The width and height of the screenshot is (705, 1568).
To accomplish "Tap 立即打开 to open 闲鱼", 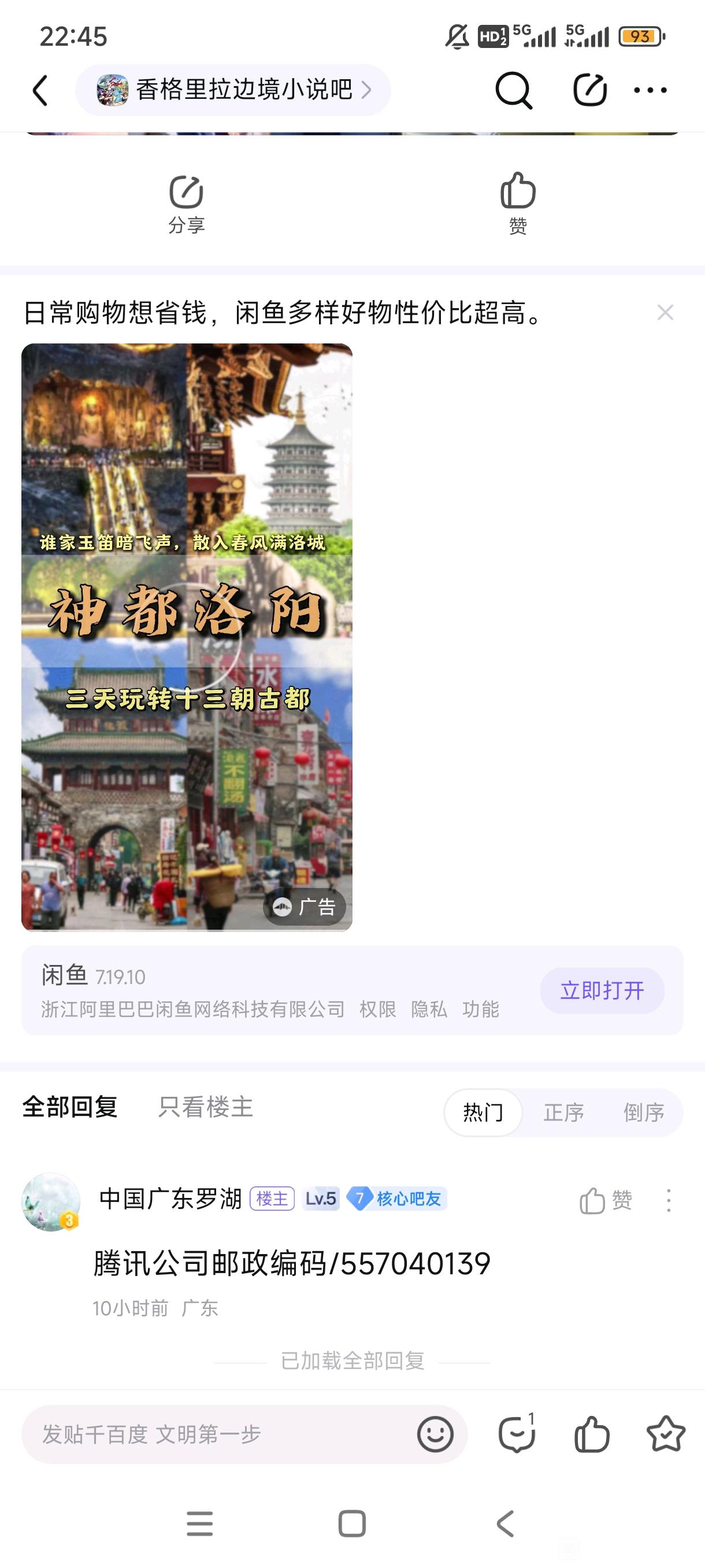I will (x=602, y=990).
